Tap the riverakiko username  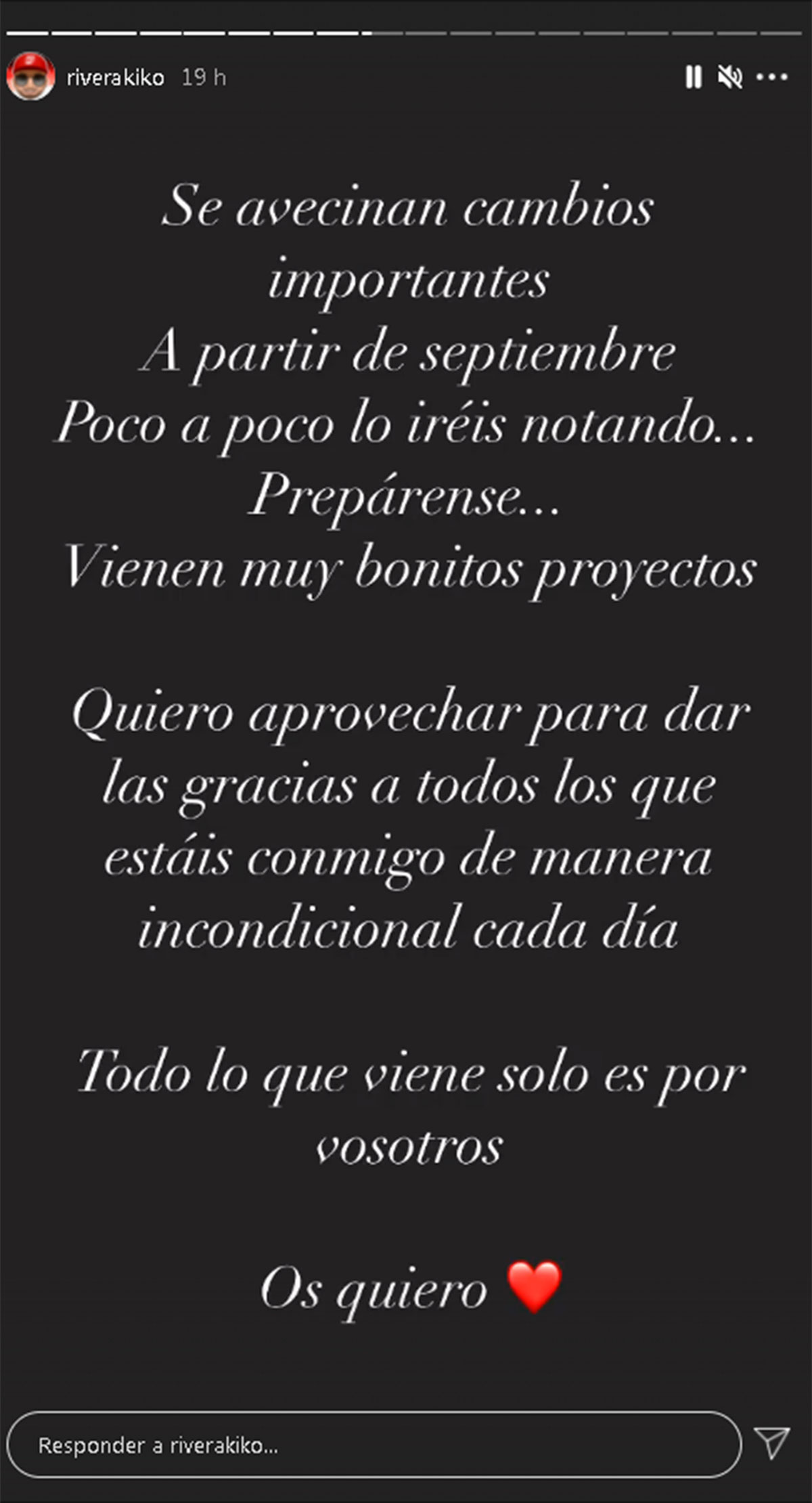[x=116, y=78]
